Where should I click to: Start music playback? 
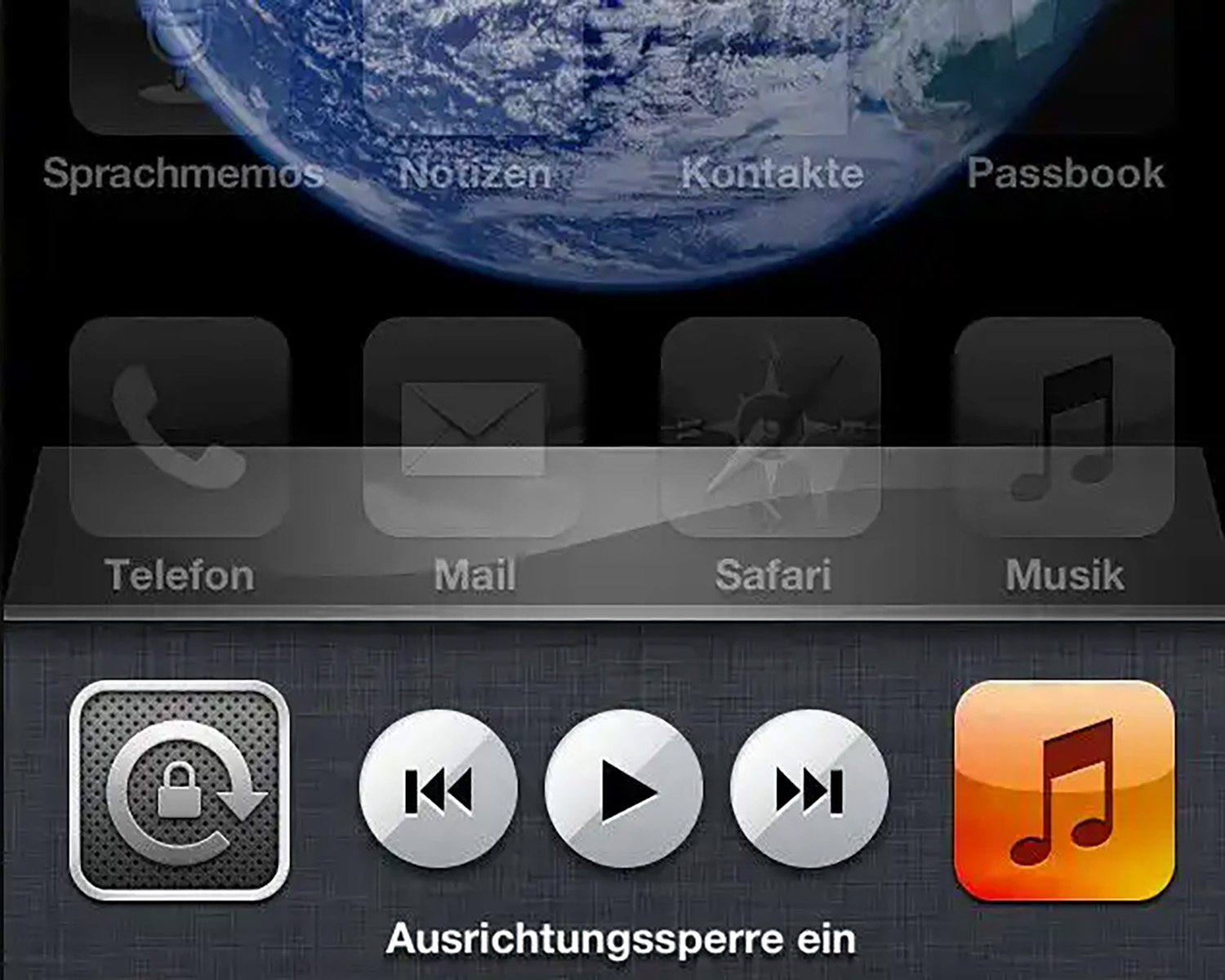pos(624,790)
